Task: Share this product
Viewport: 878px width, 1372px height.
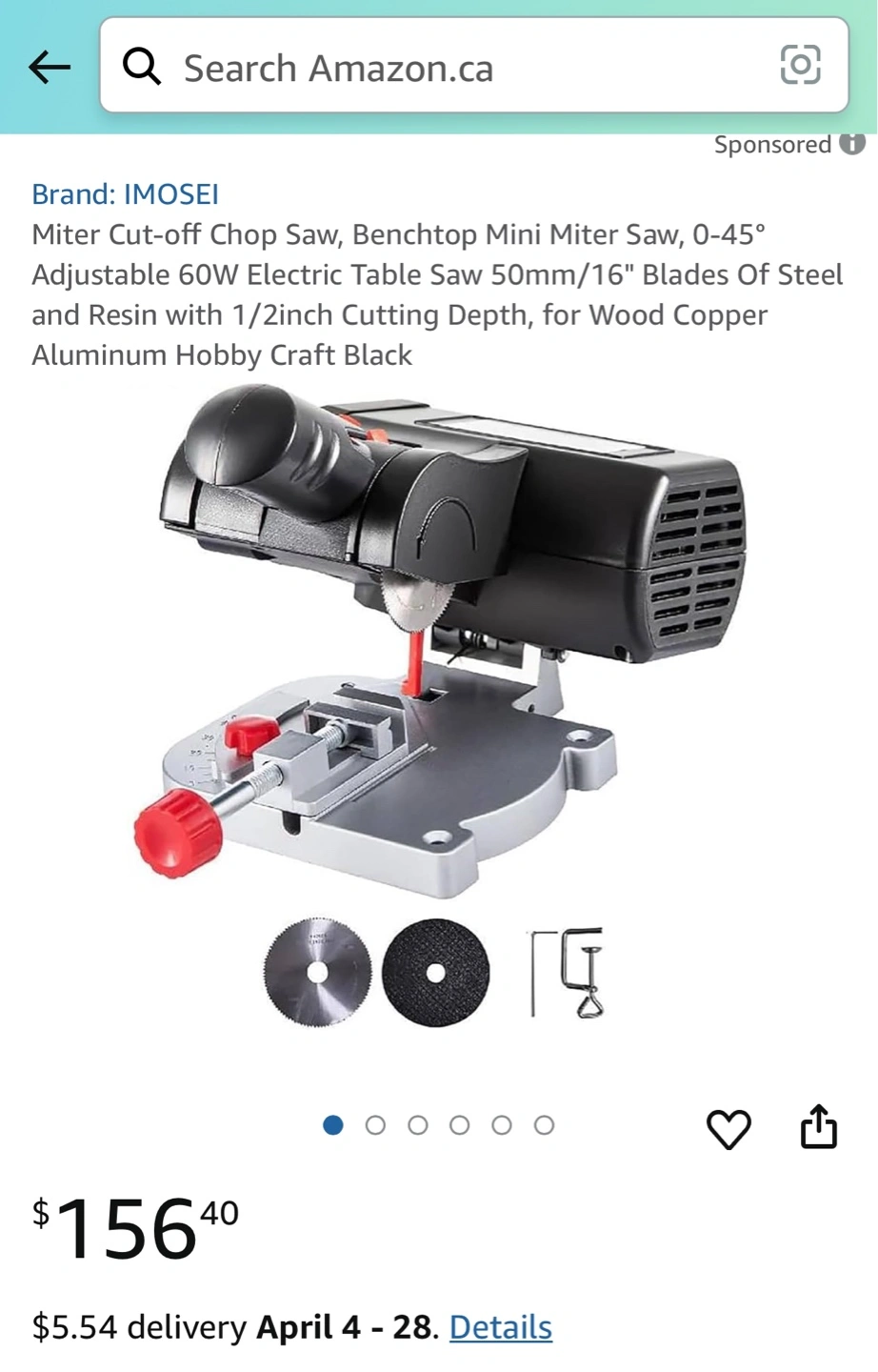Action: click(818, 1127)
